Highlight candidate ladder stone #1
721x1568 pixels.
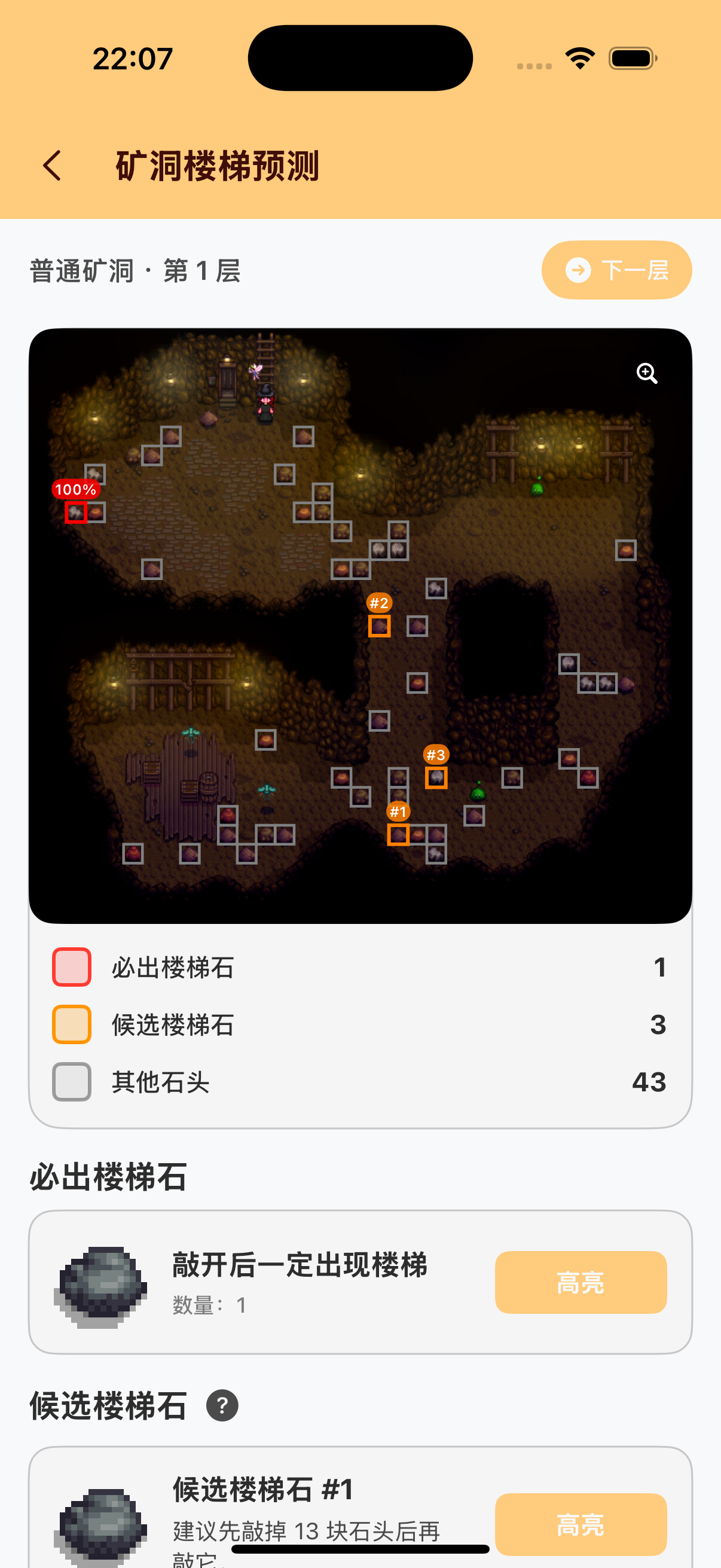(x=581, y=1524)
